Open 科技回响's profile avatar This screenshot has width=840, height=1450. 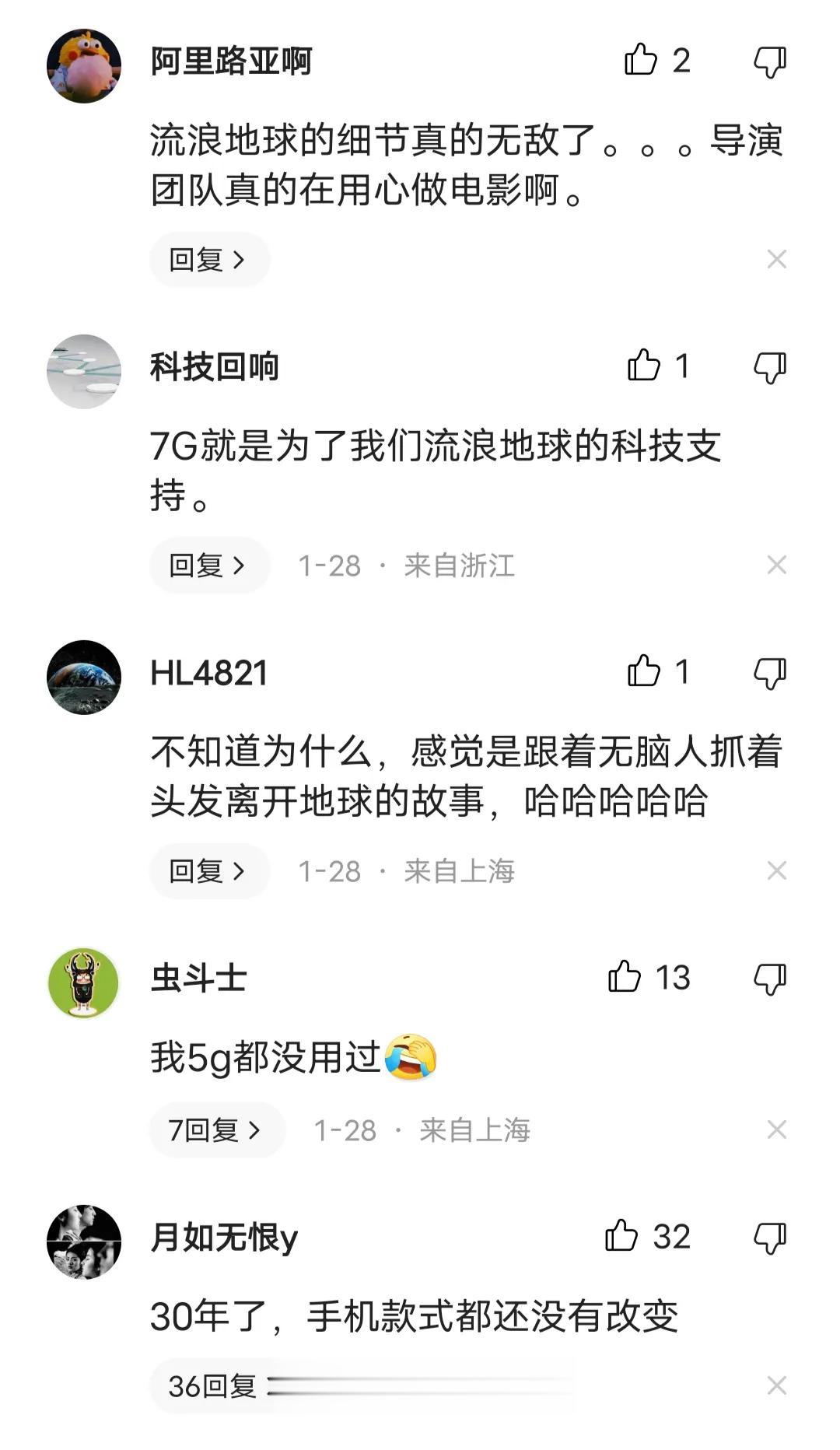(84, 372)
